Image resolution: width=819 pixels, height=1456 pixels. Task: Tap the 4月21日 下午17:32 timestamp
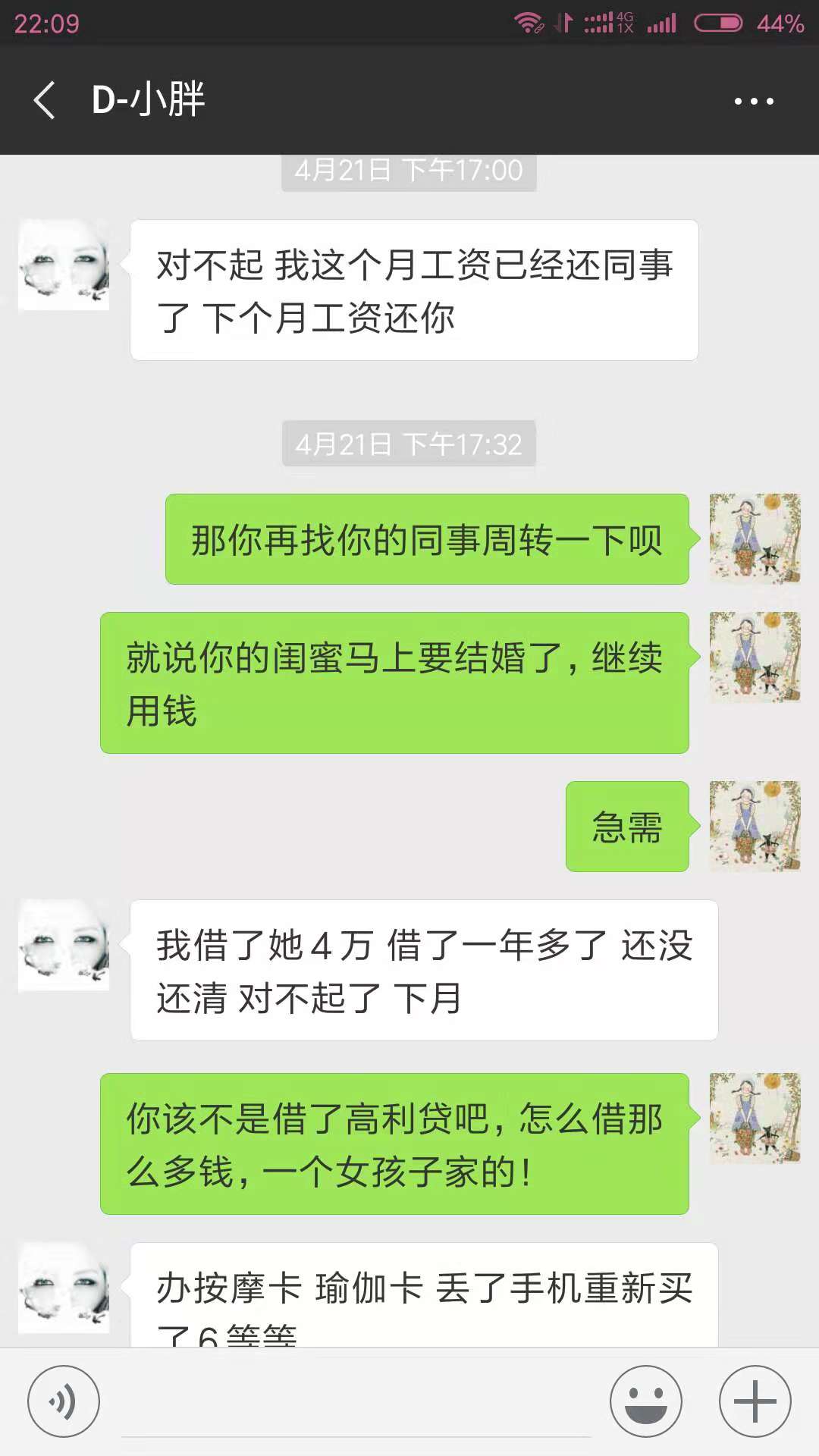pos(409,446)
